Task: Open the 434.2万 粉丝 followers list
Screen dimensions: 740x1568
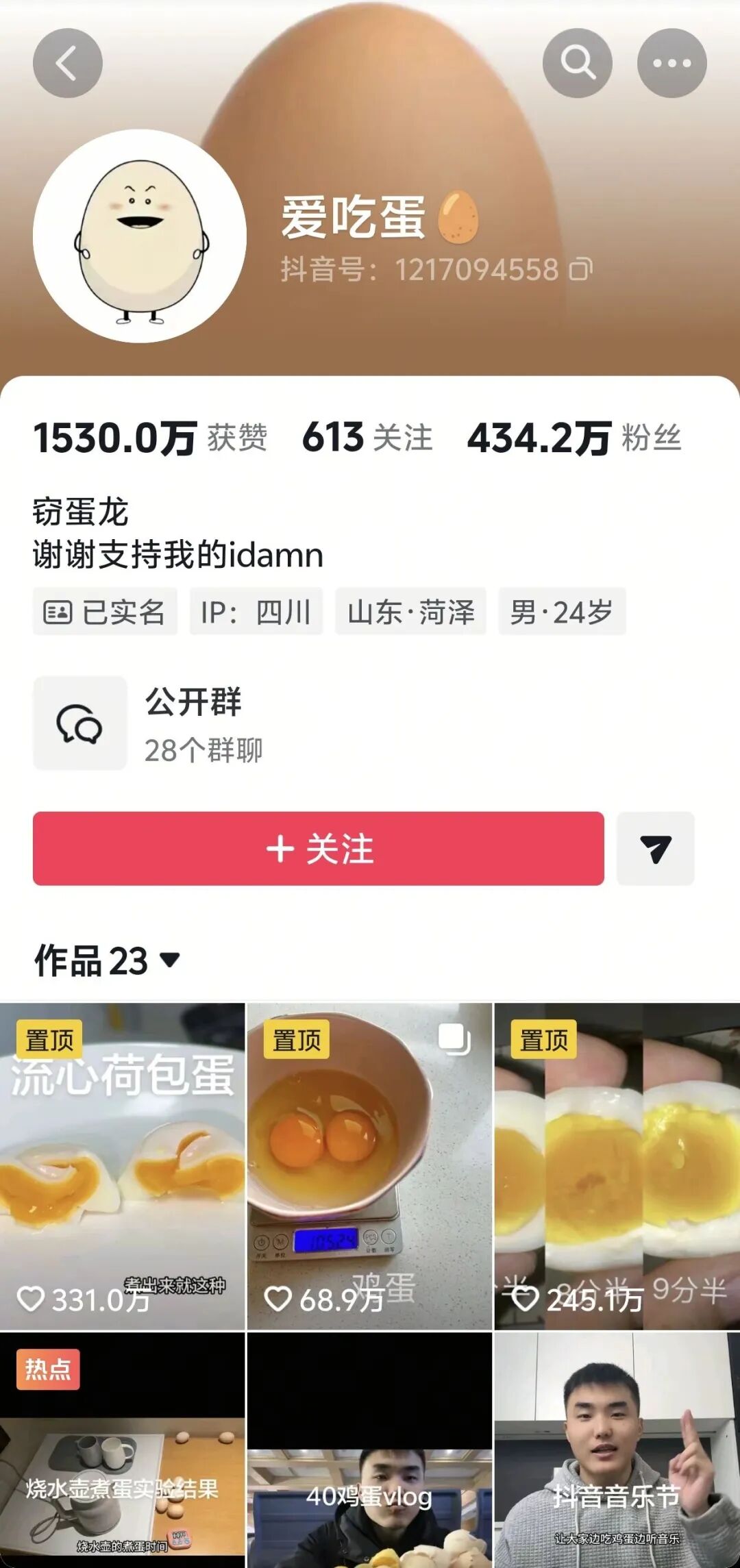Action: pos(574,438)
